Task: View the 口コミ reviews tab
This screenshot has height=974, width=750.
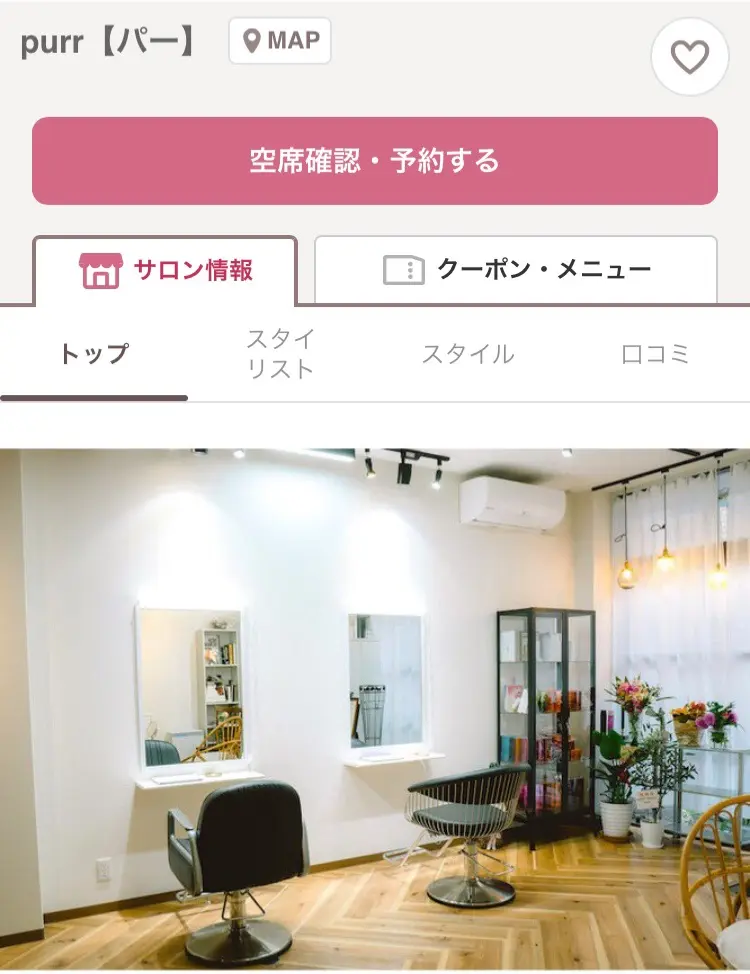Action: pyautogui.click(x=655, y=354)
